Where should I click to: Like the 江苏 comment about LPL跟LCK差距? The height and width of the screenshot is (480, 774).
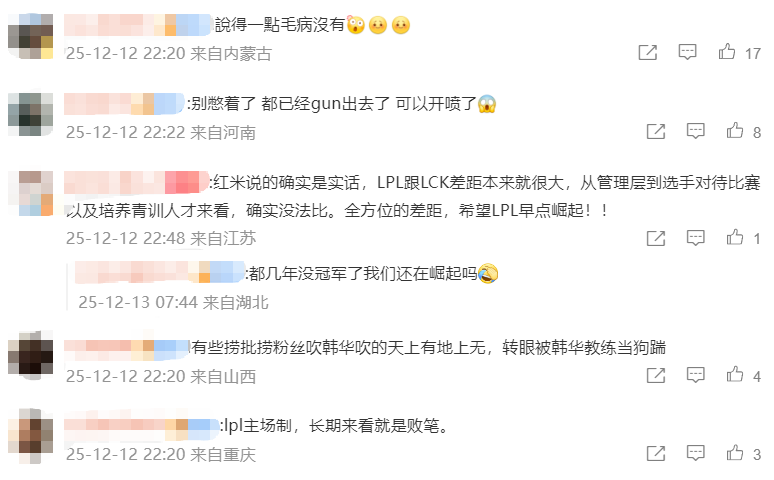pos(735,238)
